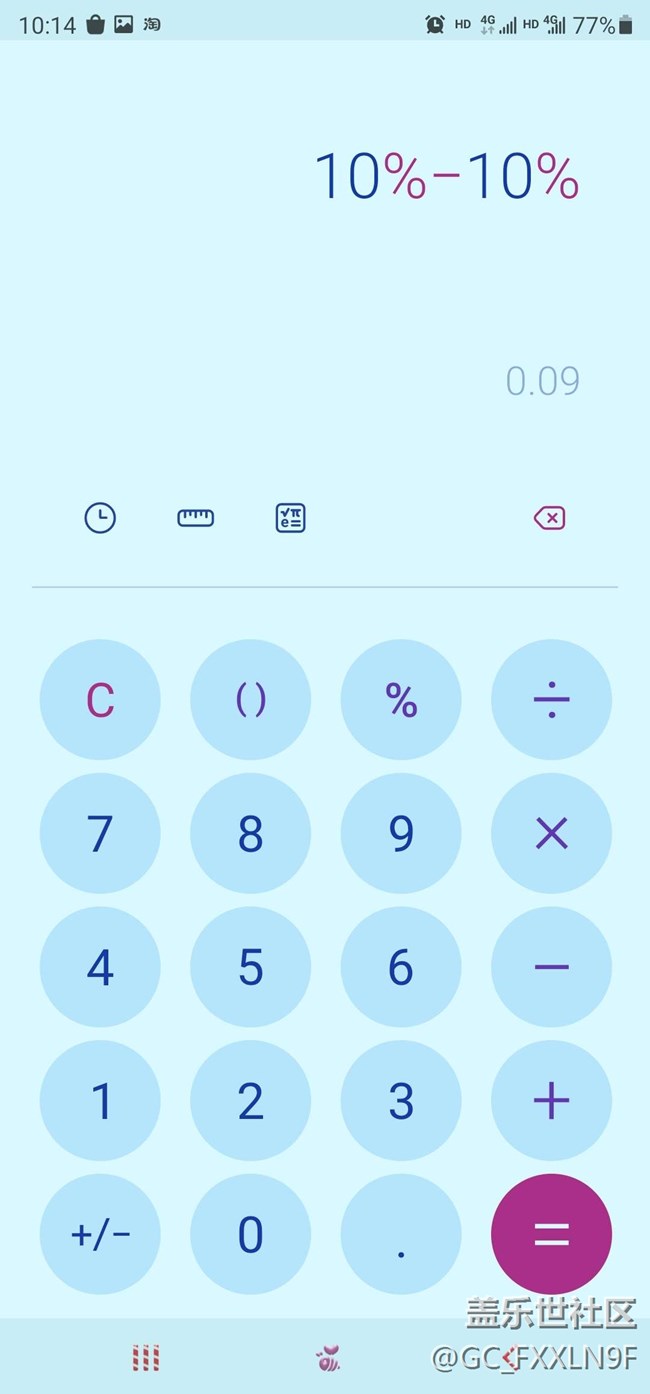
Task: Select the multiply operator
Action: [x=551, y=833]
